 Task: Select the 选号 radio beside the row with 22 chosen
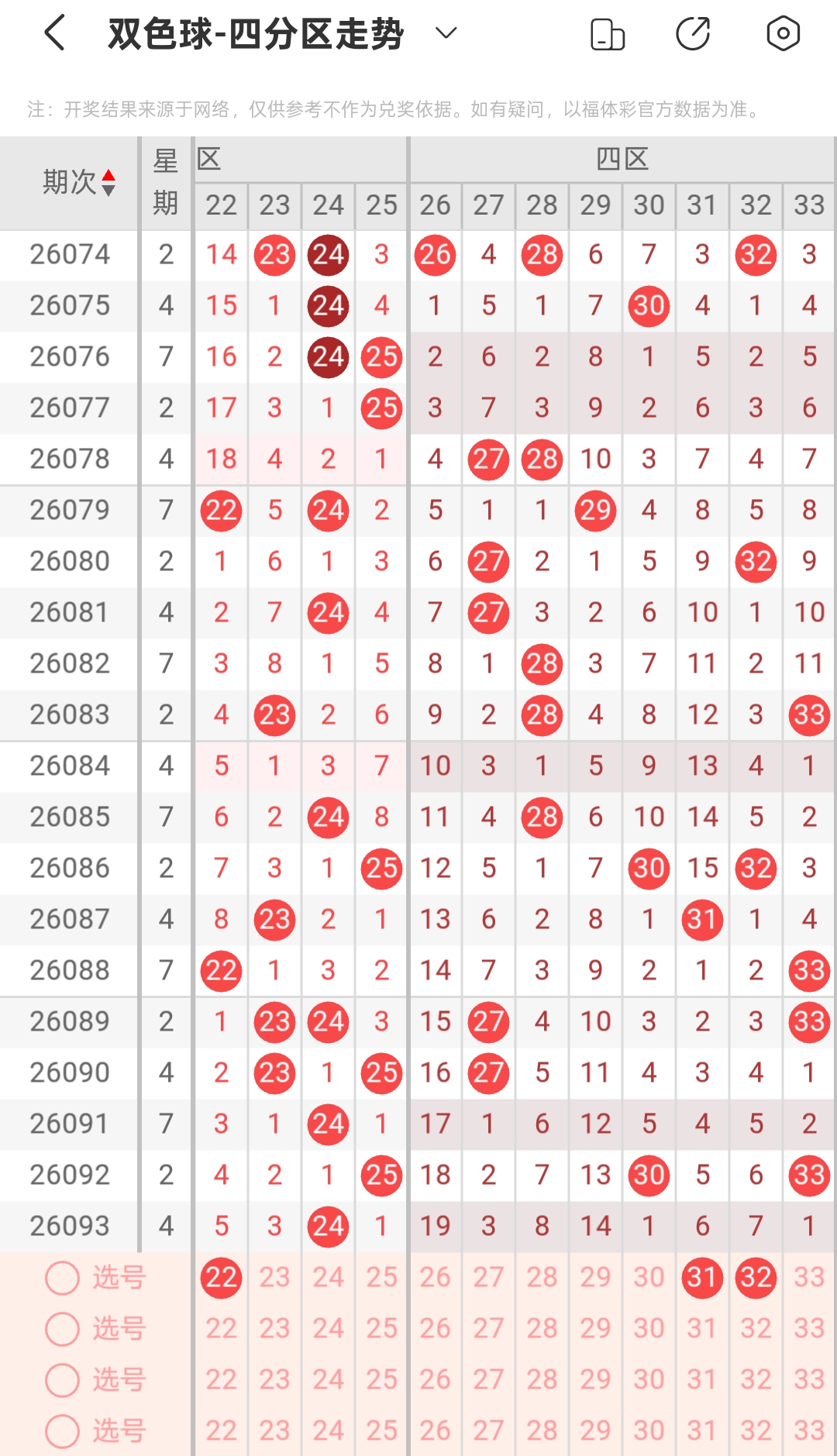pyautogui.click(x=63, y=1278)
